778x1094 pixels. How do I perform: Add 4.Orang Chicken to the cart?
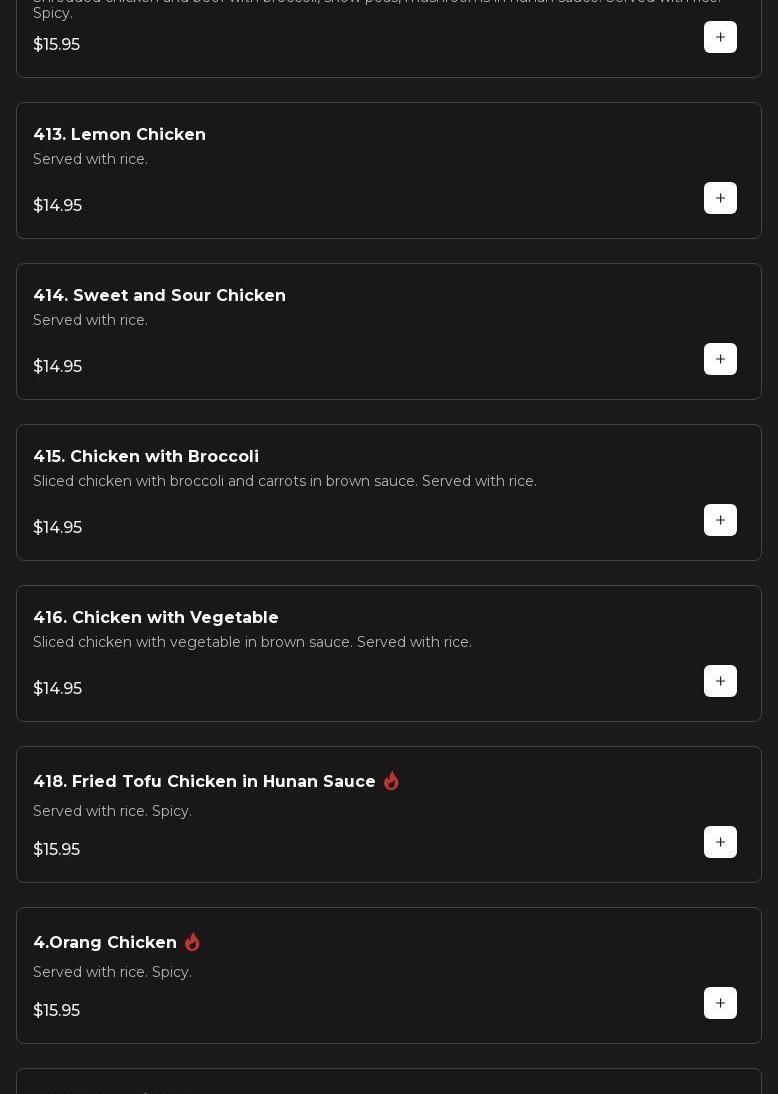tap(720, 1003)
